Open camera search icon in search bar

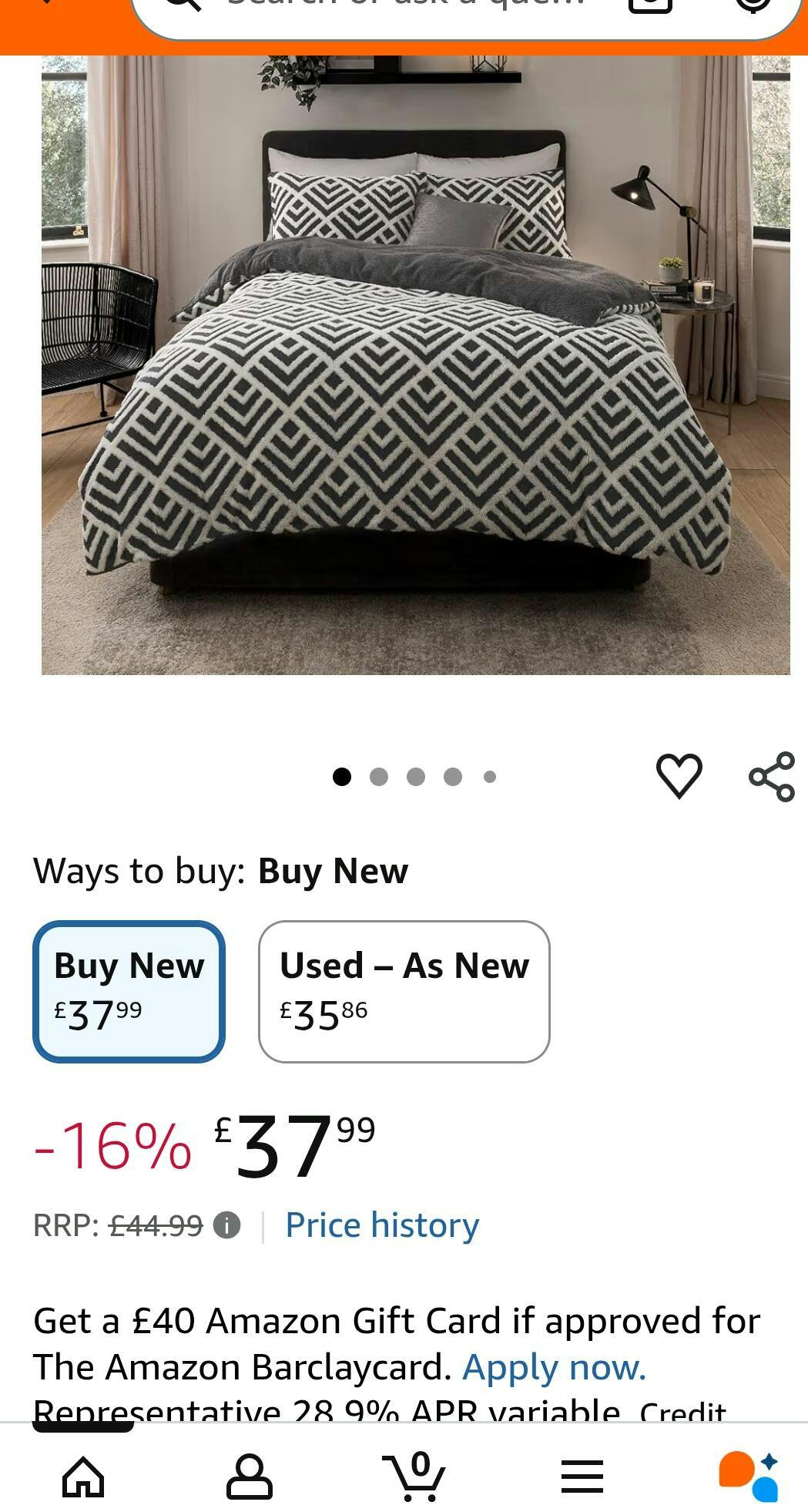pyautogui.click(x=651, y=6)
